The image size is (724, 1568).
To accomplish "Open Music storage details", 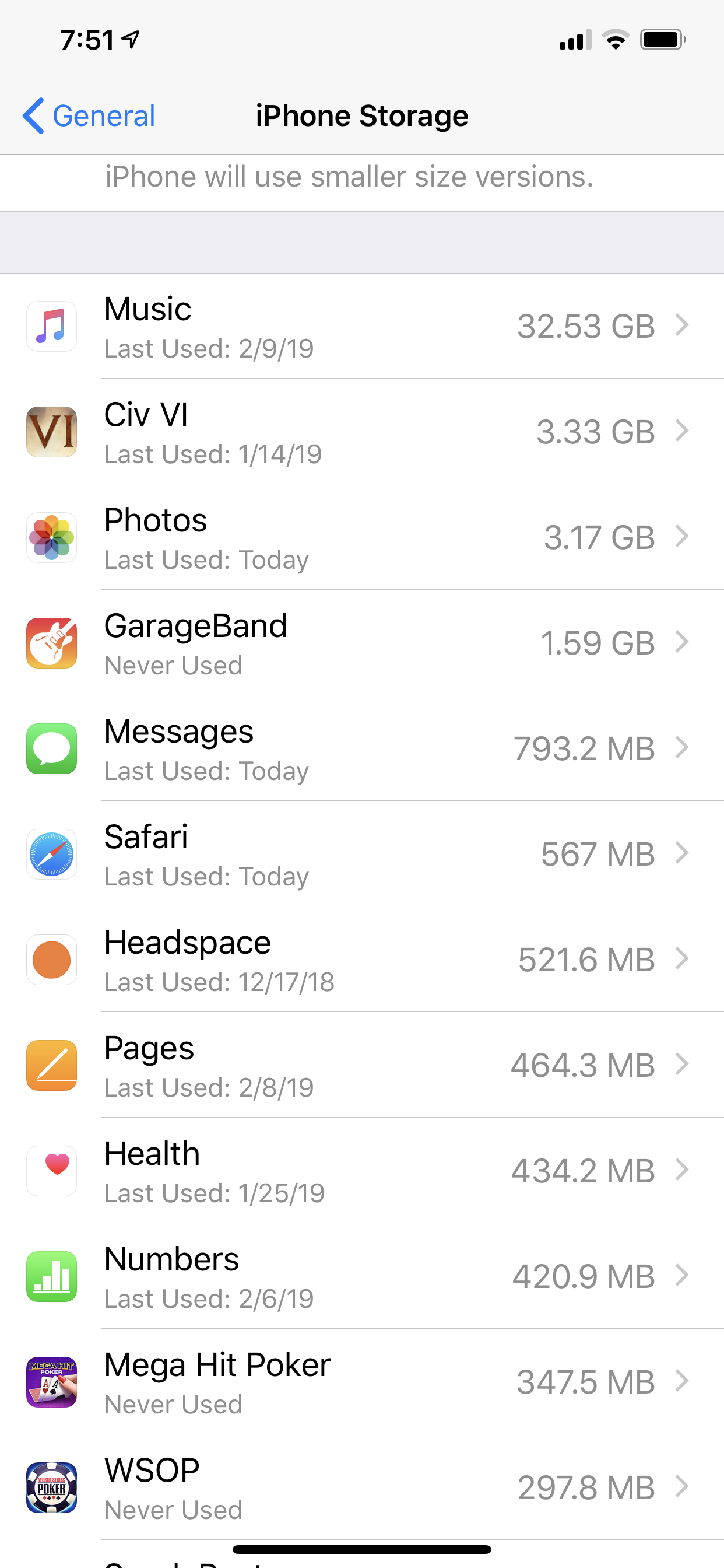I will point(362,326).
